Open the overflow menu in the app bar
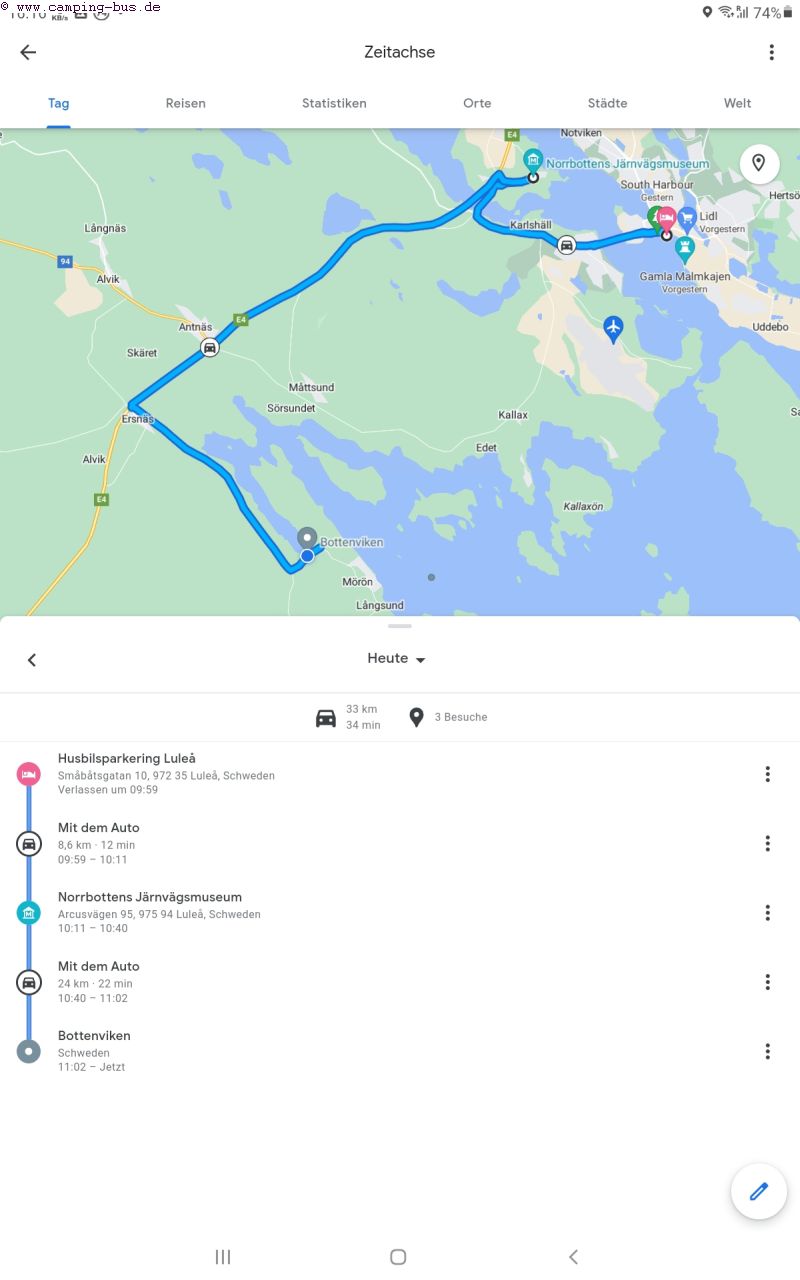The height and width of the screenshot is (1280, 800). (771, 53)
